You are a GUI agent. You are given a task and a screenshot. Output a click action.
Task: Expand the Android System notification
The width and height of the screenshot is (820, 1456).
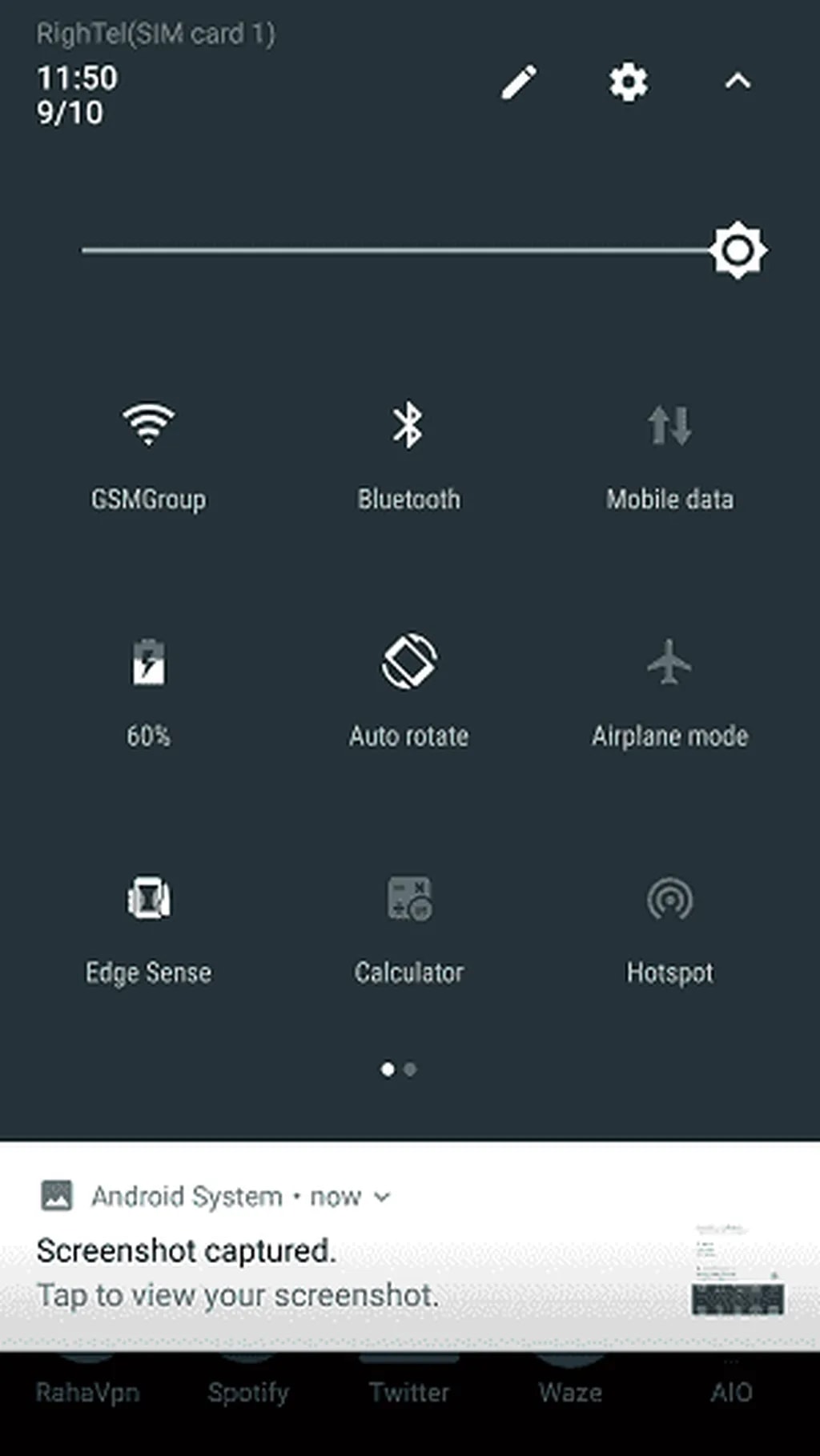(383, 1197)
